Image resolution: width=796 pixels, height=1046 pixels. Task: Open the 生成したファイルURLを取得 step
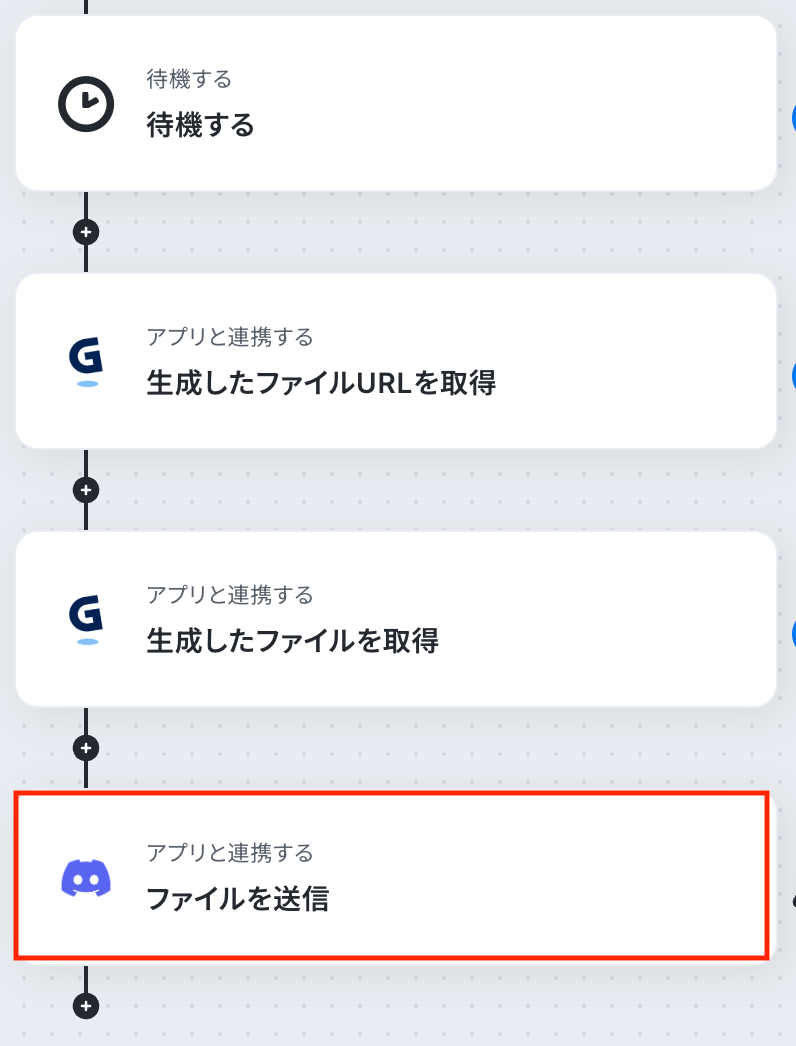[395, 361]
